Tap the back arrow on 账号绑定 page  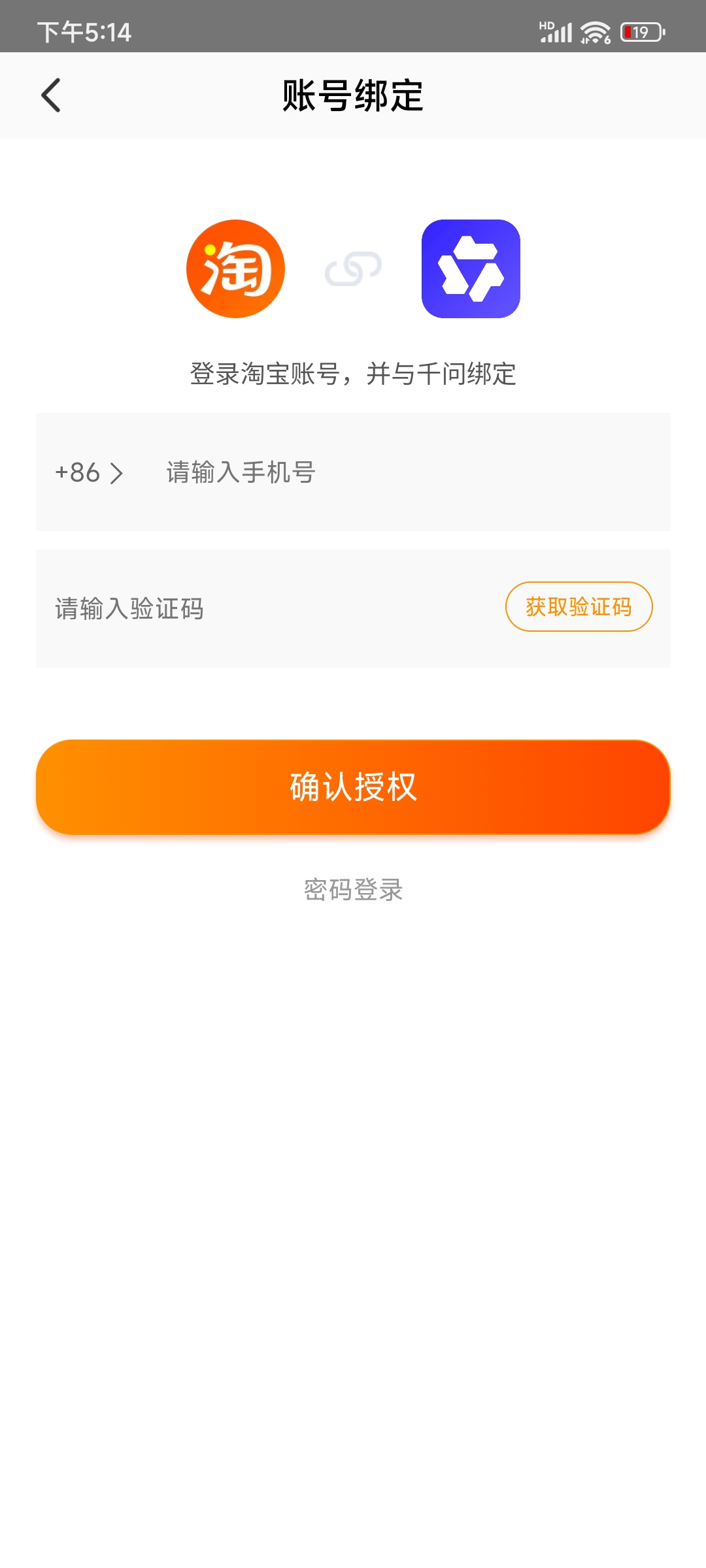click(50, 94)
